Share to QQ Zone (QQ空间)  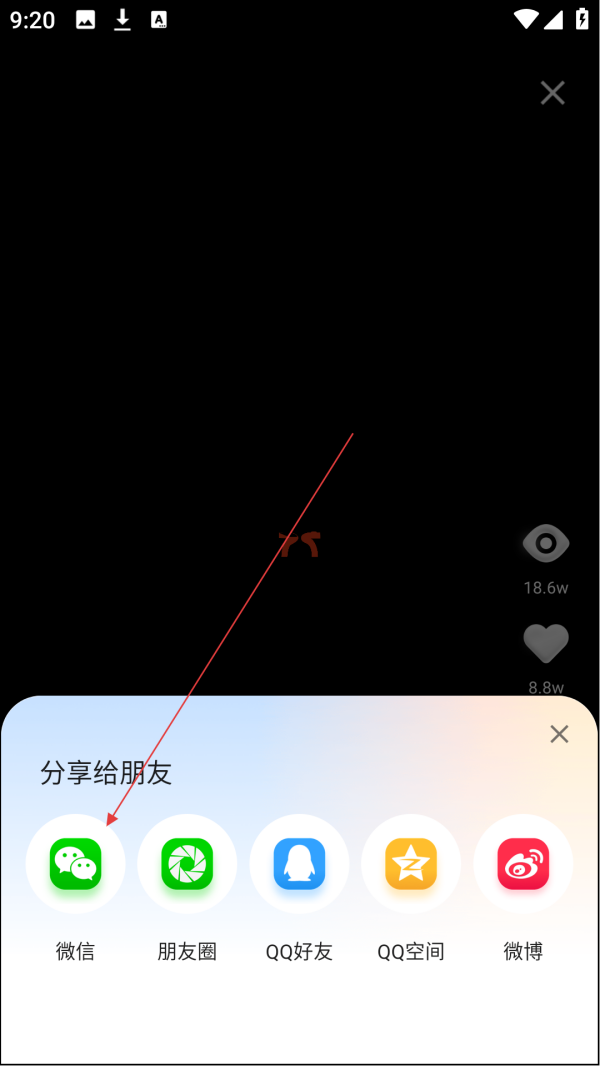411,864
